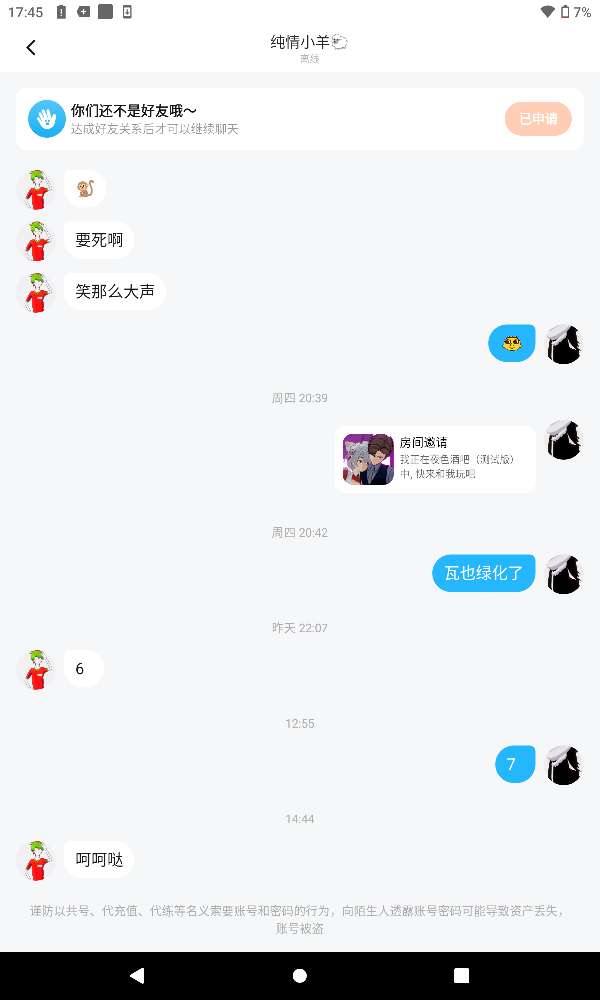The width and height of the screenshot is (600, 1000).
Task: Open the sender's avatar beside 要死啊
Action: [x=36, y=240]
